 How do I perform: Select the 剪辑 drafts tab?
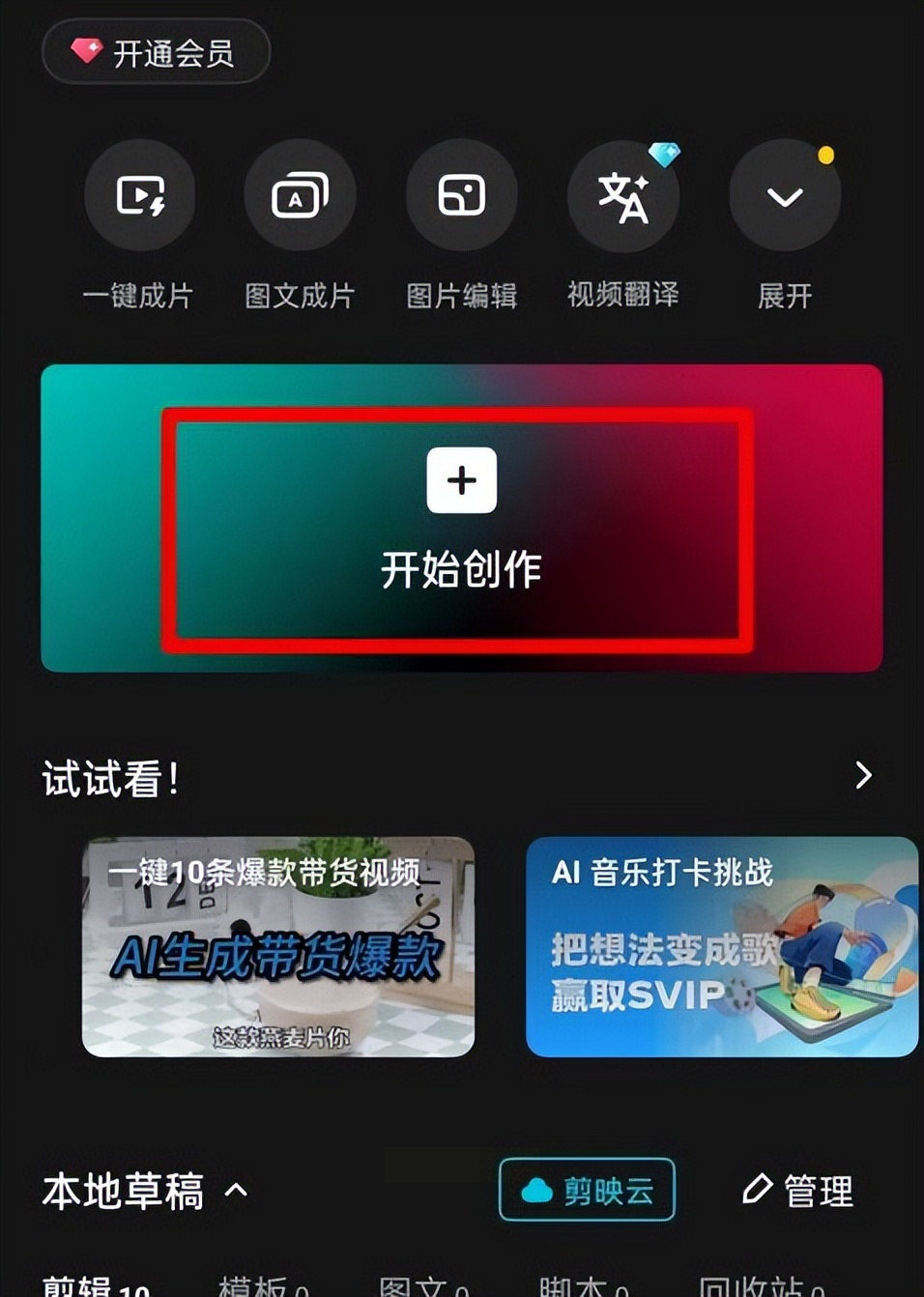coord(96,1285)
